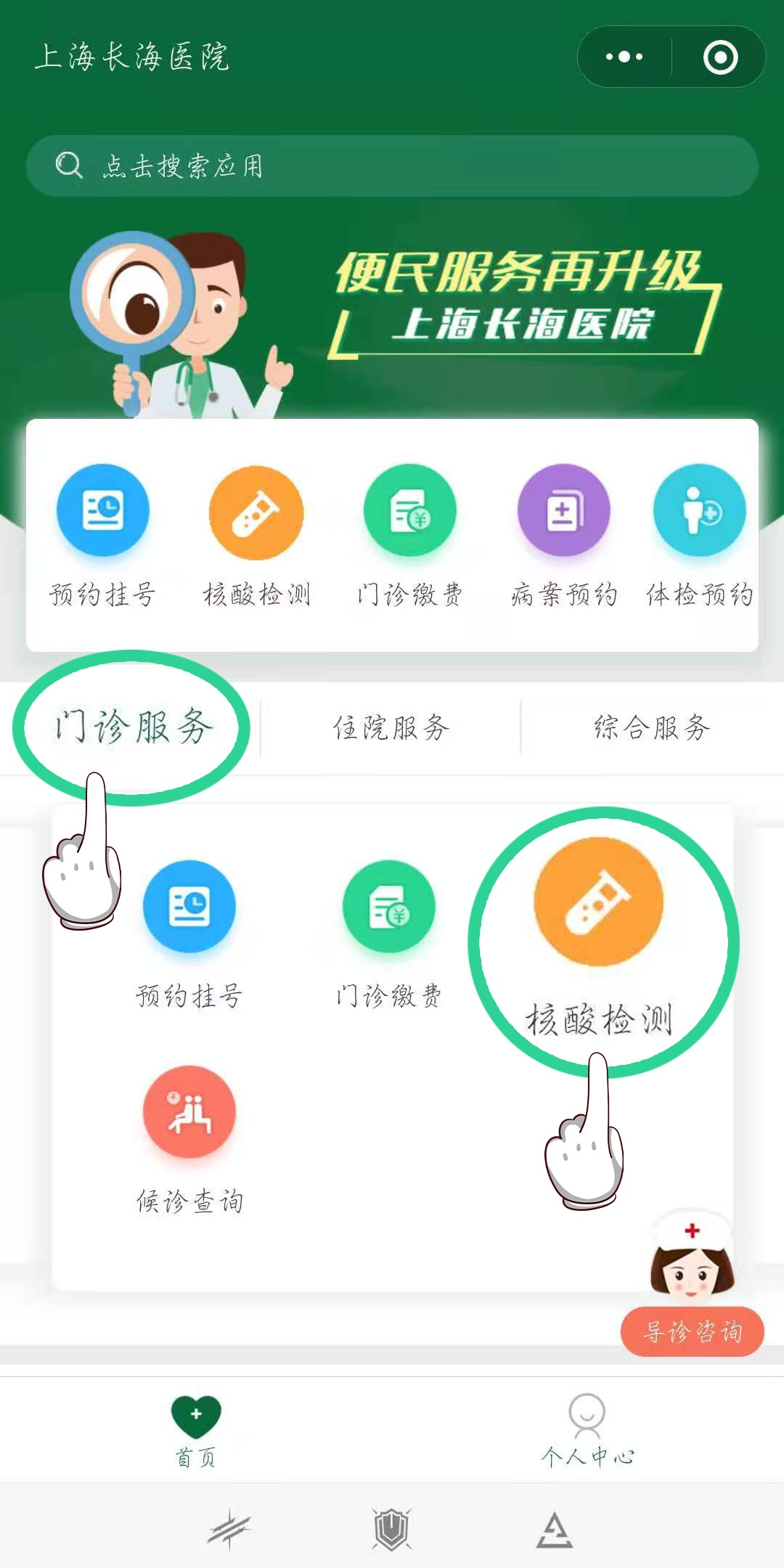Screen dimensions: 784x1568
Task: Switch to the 综合服务 tab
Action: tap(651, 727)
